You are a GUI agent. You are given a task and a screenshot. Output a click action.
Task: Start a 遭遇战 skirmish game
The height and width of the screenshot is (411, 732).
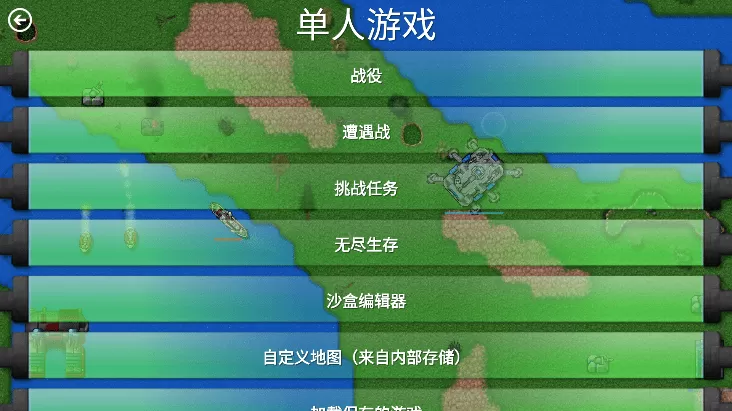click(366, 131)
